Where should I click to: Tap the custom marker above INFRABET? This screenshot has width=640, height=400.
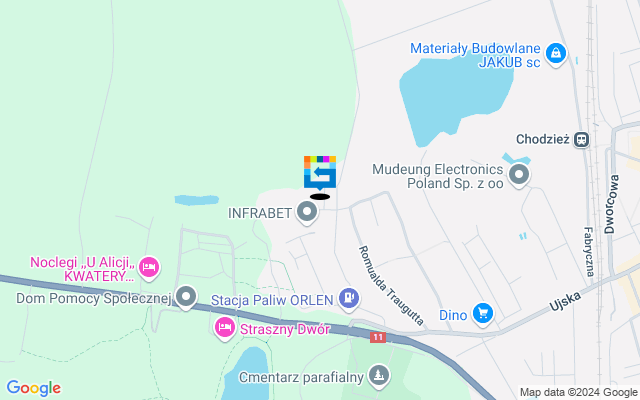click(320, 172)
